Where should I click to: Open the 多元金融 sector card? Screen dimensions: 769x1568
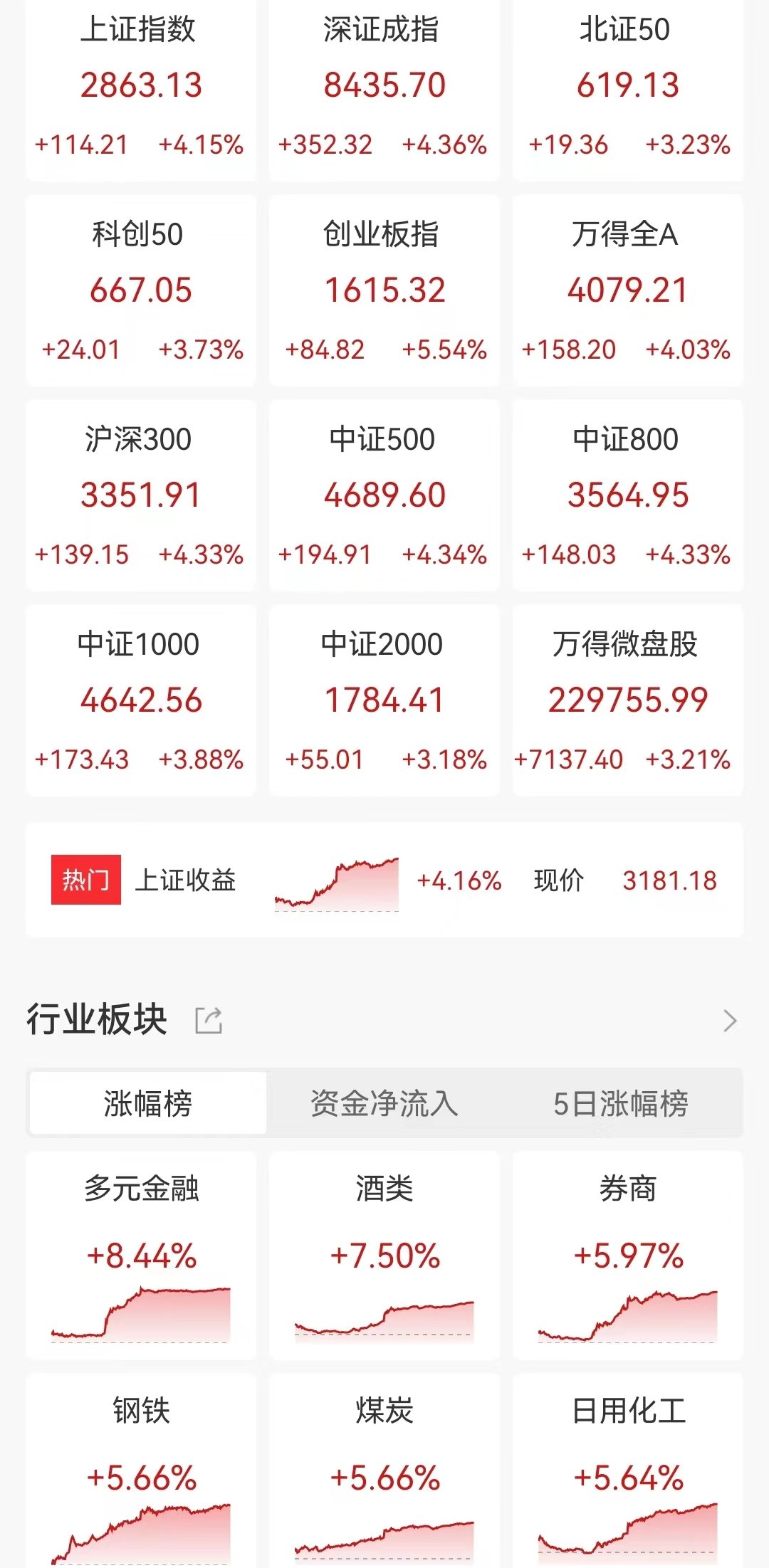click(x=141, y=1256)
